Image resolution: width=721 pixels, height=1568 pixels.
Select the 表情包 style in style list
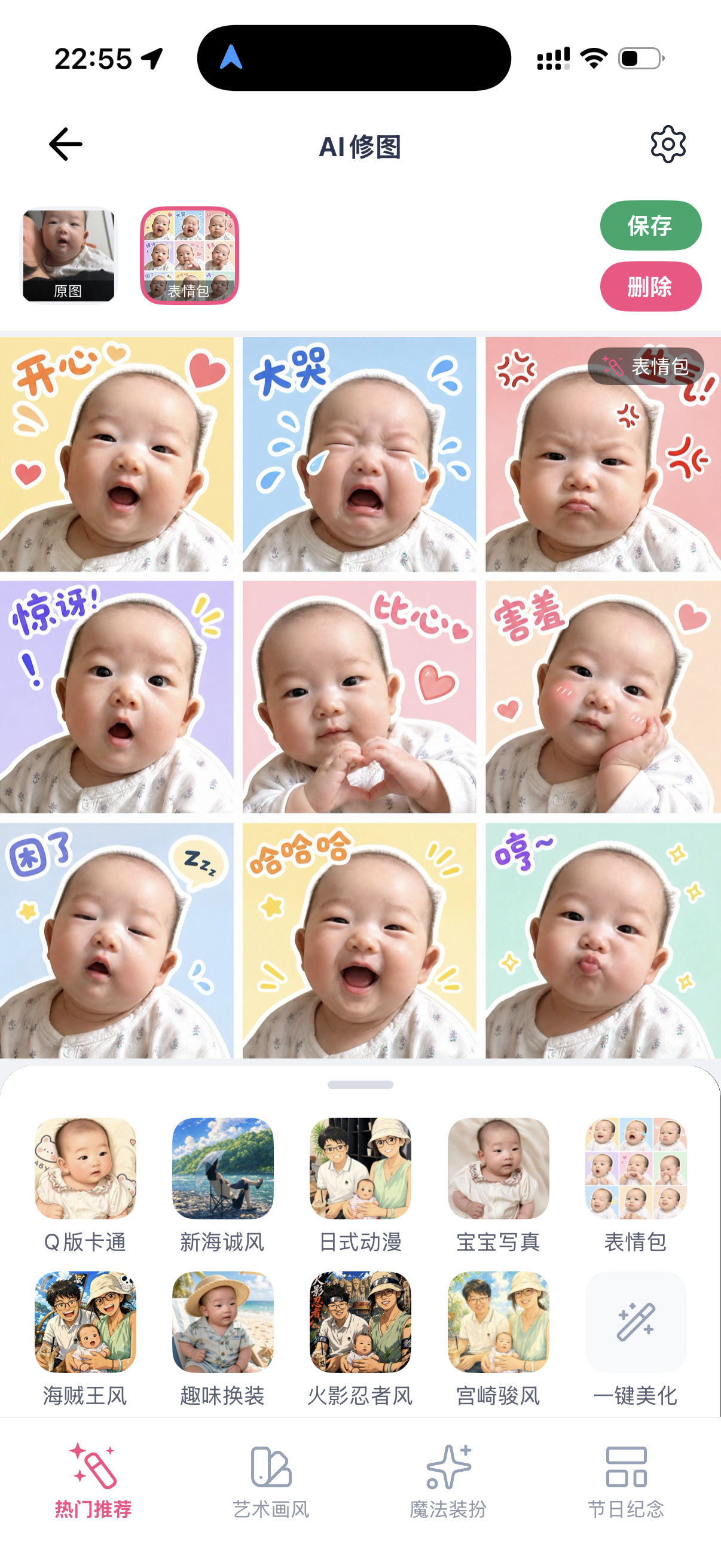click(x=636, y=1183)
